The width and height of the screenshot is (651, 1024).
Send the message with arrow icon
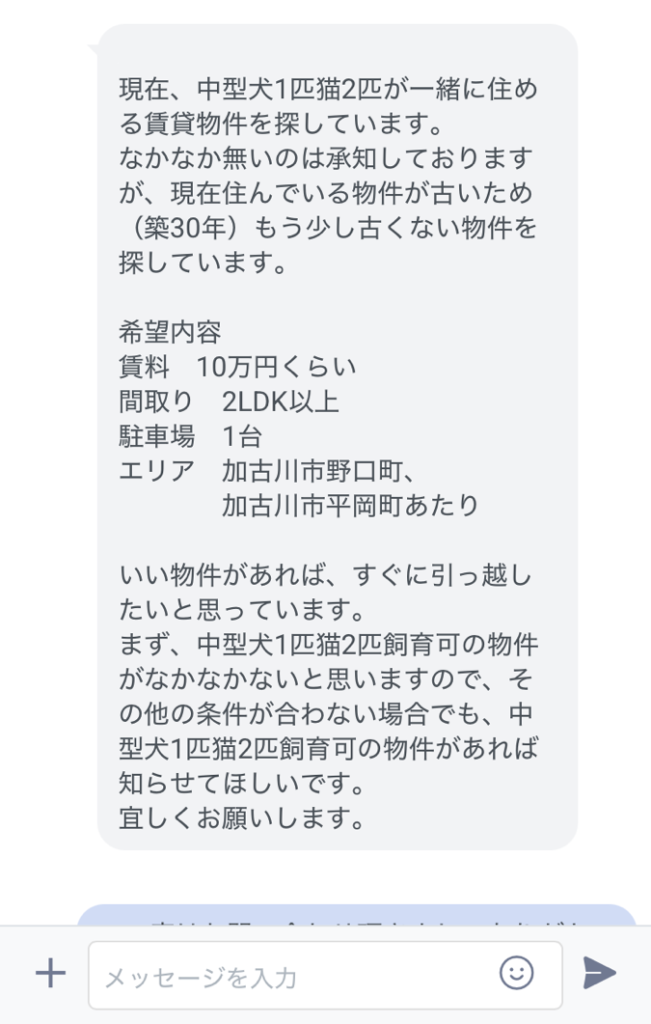(599, 972)
